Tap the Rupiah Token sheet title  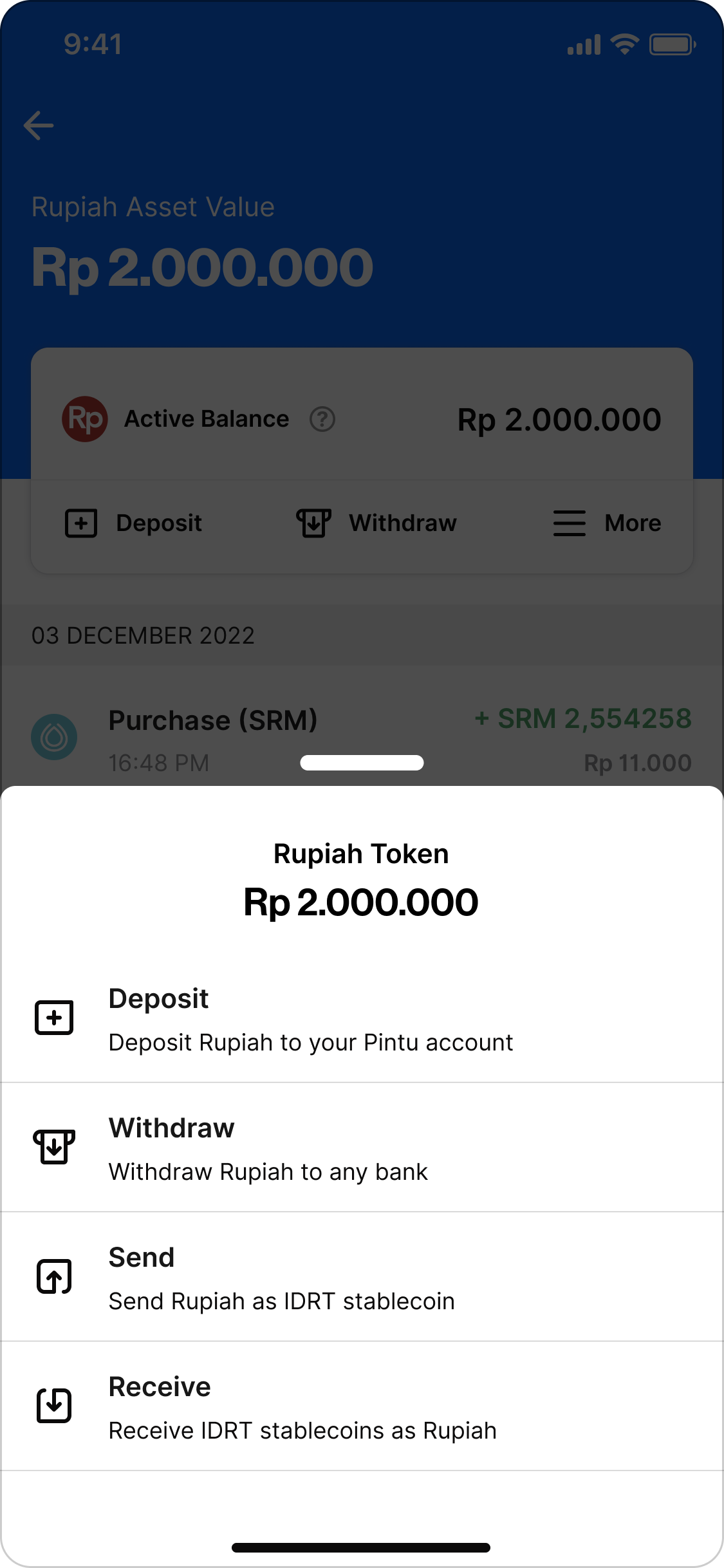coord(361,854)
